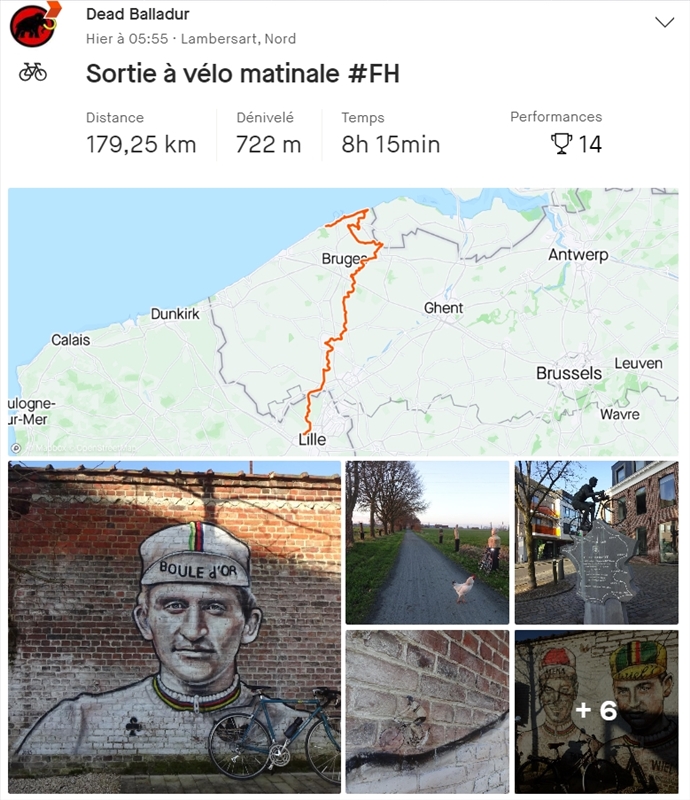Image resolution: width=690 pixels, height=800 pixels.
Task: Open the route map from Lille to Bruges
Action: 343,322
